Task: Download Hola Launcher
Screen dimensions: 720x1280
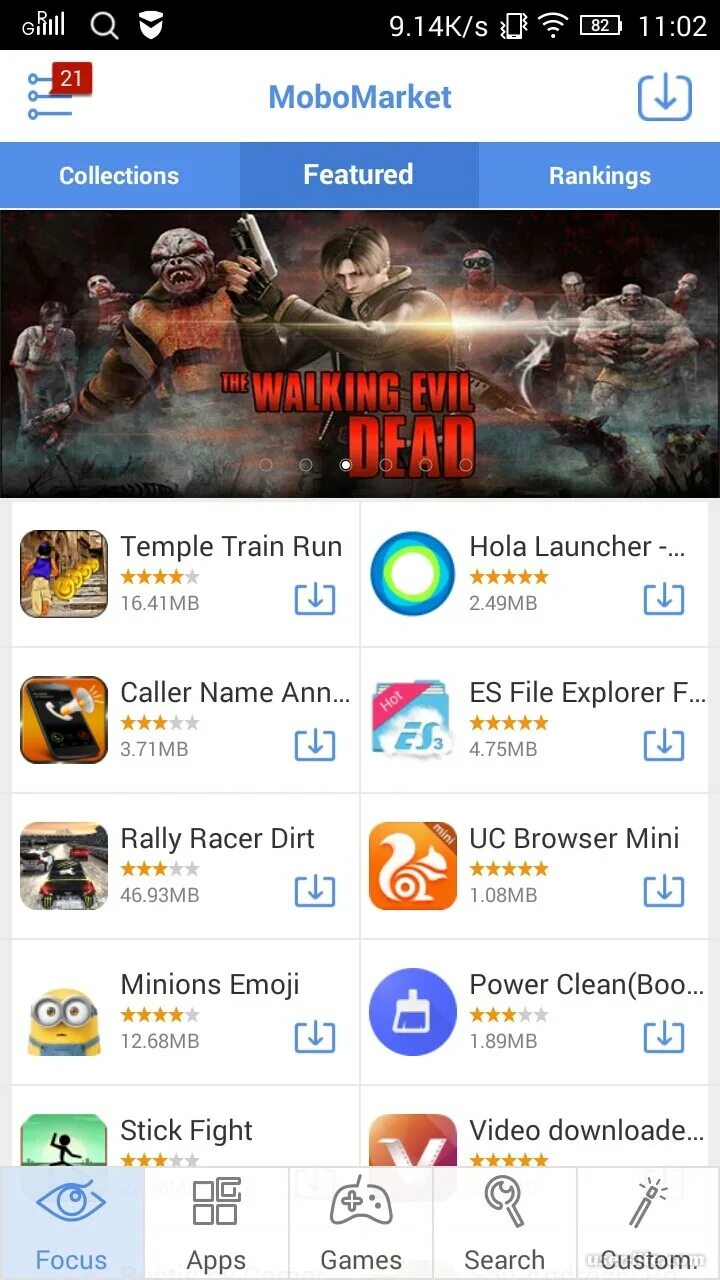Action: pyautogui.click(x=664, y=600)
